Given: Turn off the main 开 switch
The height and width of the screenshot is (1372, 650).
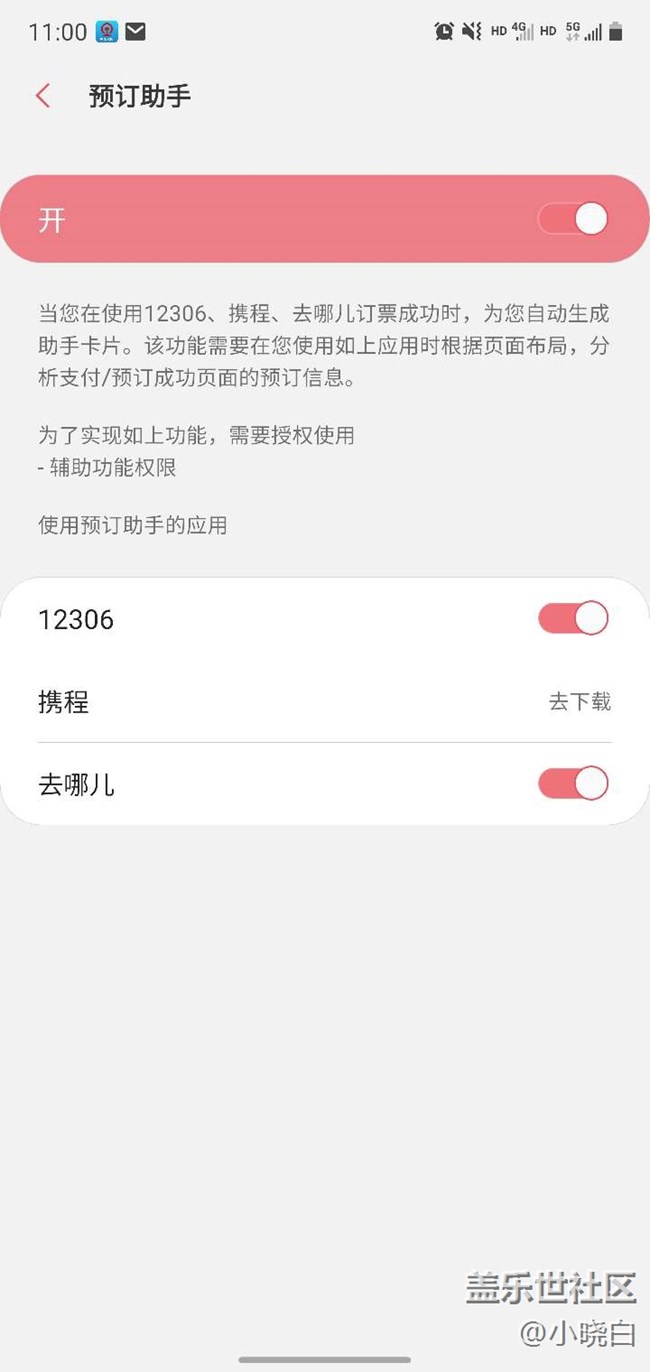Looking at the screenshot, I should click(573, 219).
